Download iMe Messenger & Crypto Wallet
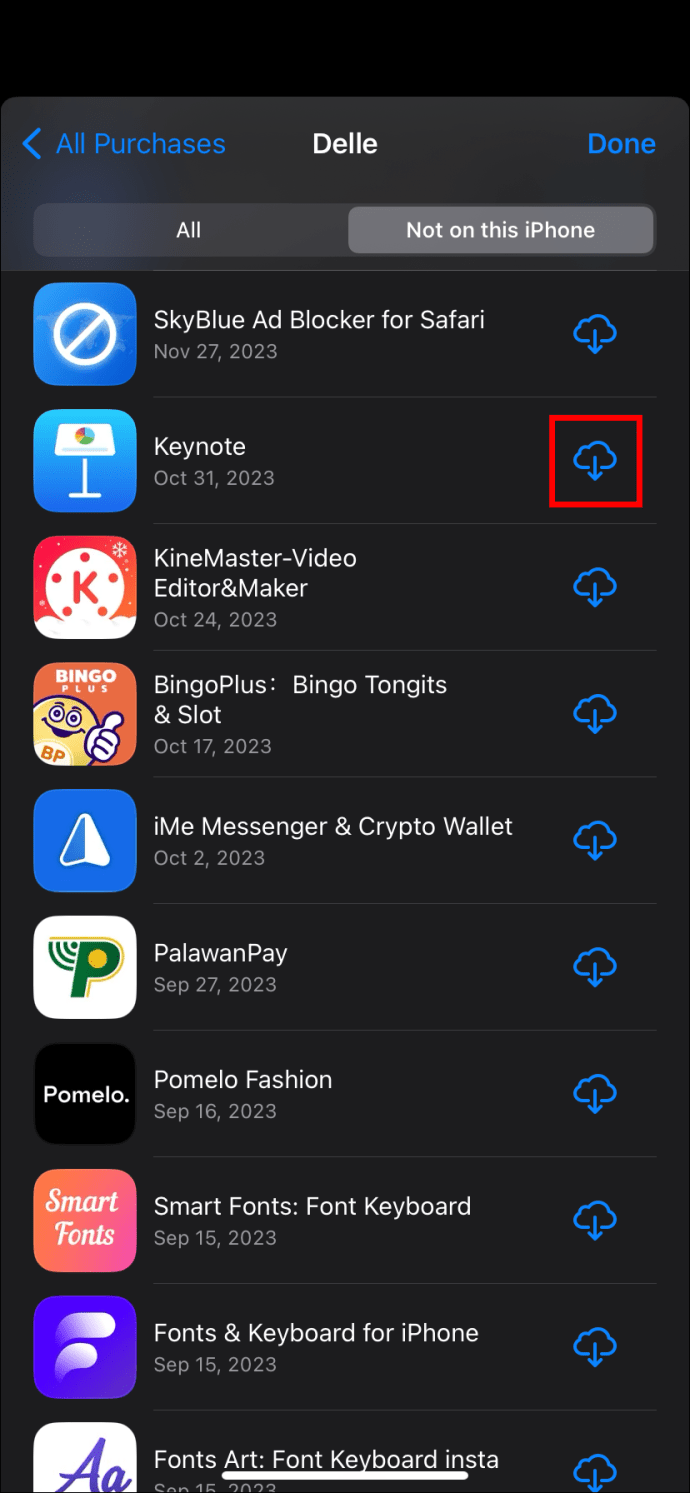This screenshot has height=1493, width=690. pos(595,840)
